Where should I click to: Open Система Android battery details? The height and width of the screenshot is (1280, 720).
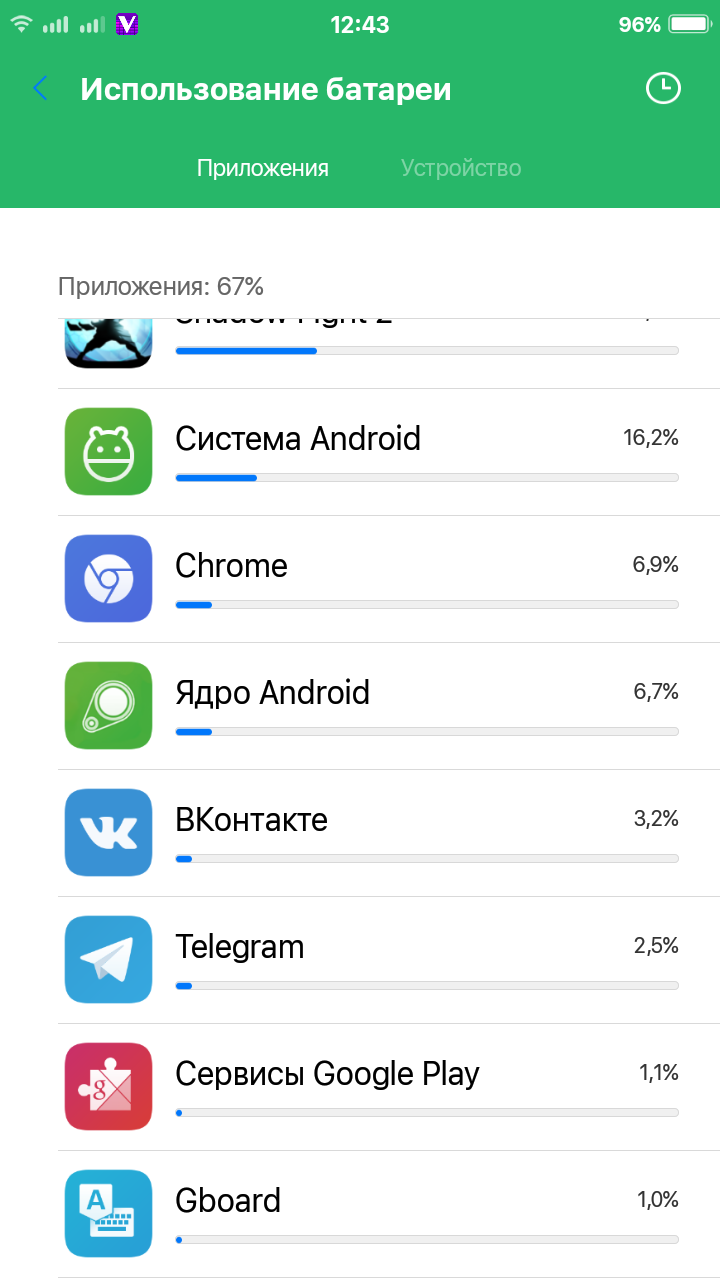(x=389, y=453)
